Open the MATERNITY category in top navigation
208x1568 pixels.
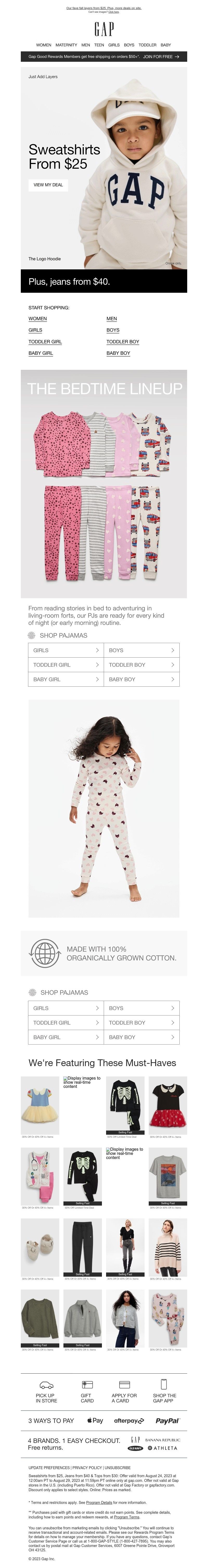click(66, 45)
